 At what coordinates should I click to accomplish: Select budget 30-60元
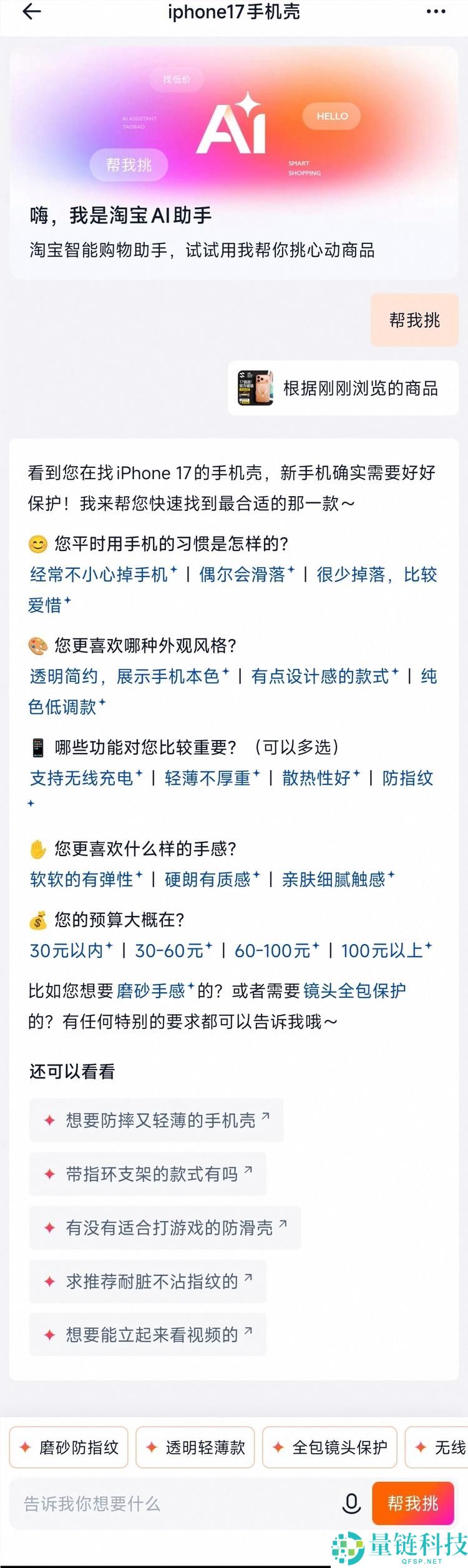pos(170,950)
